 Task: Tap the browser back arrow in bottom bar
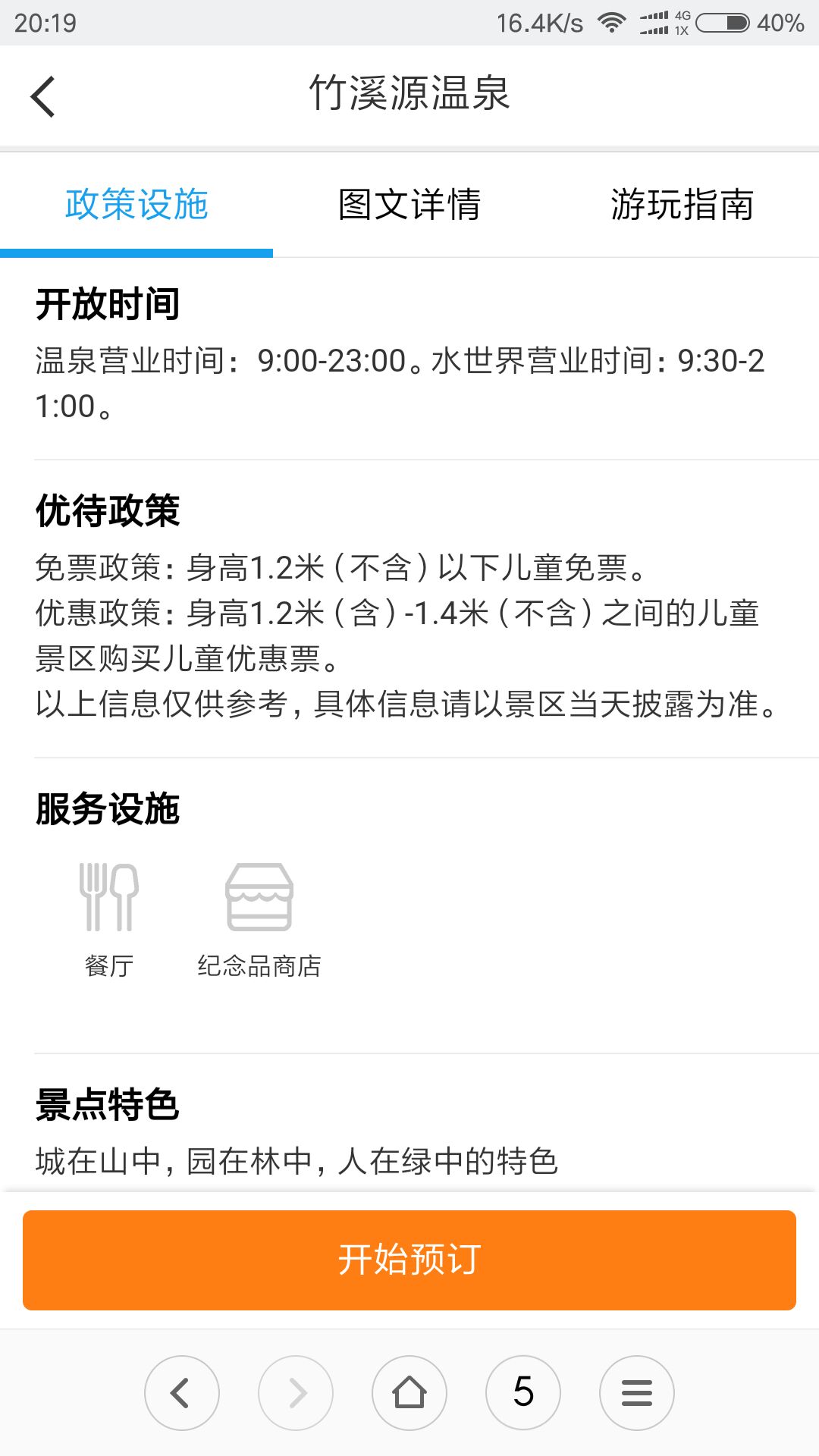click(182, 1393)
